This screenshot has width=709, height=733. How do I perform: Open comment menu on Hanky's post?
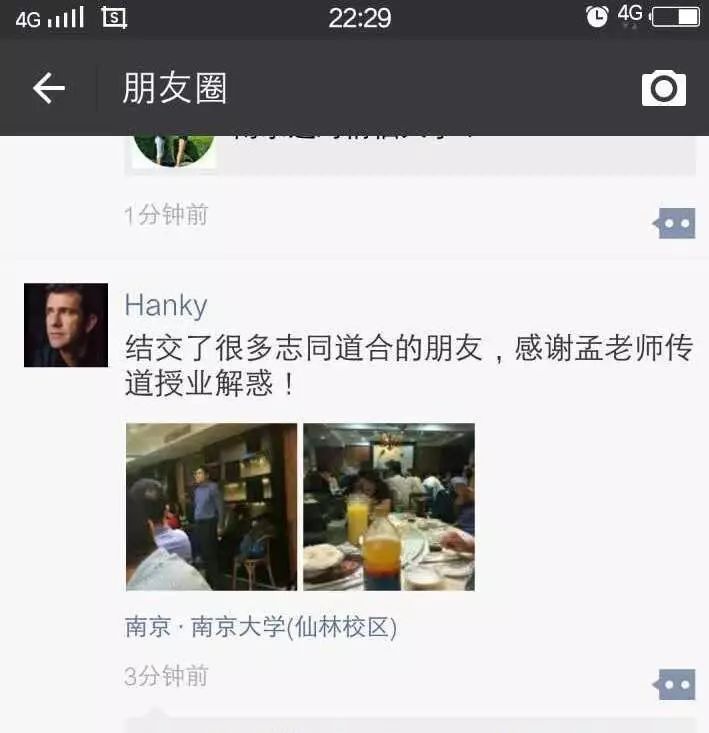pyautogui.click(x=674, y=685)
